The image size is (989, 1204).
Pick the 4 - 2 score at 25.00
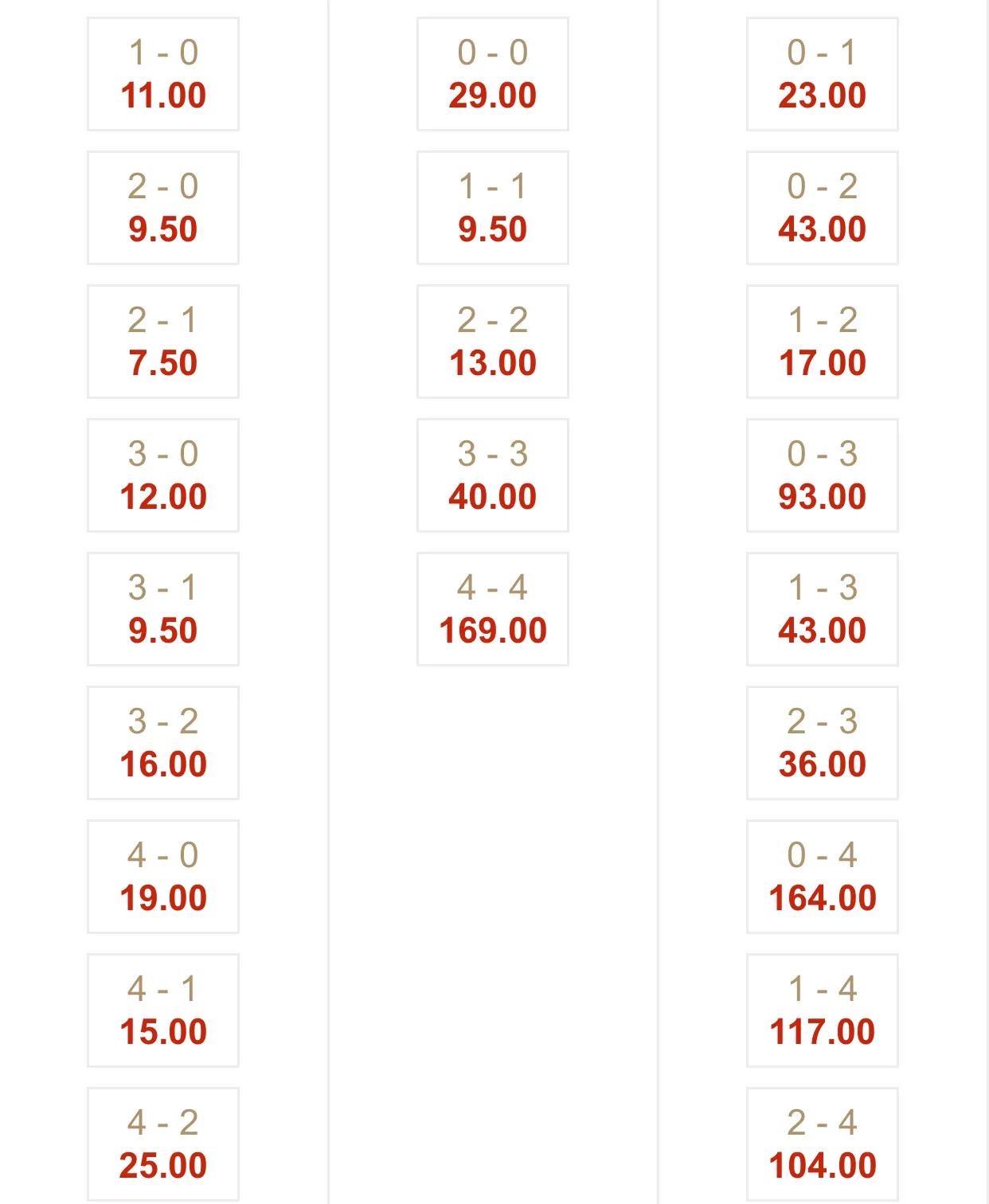[x=163, y=1144]
